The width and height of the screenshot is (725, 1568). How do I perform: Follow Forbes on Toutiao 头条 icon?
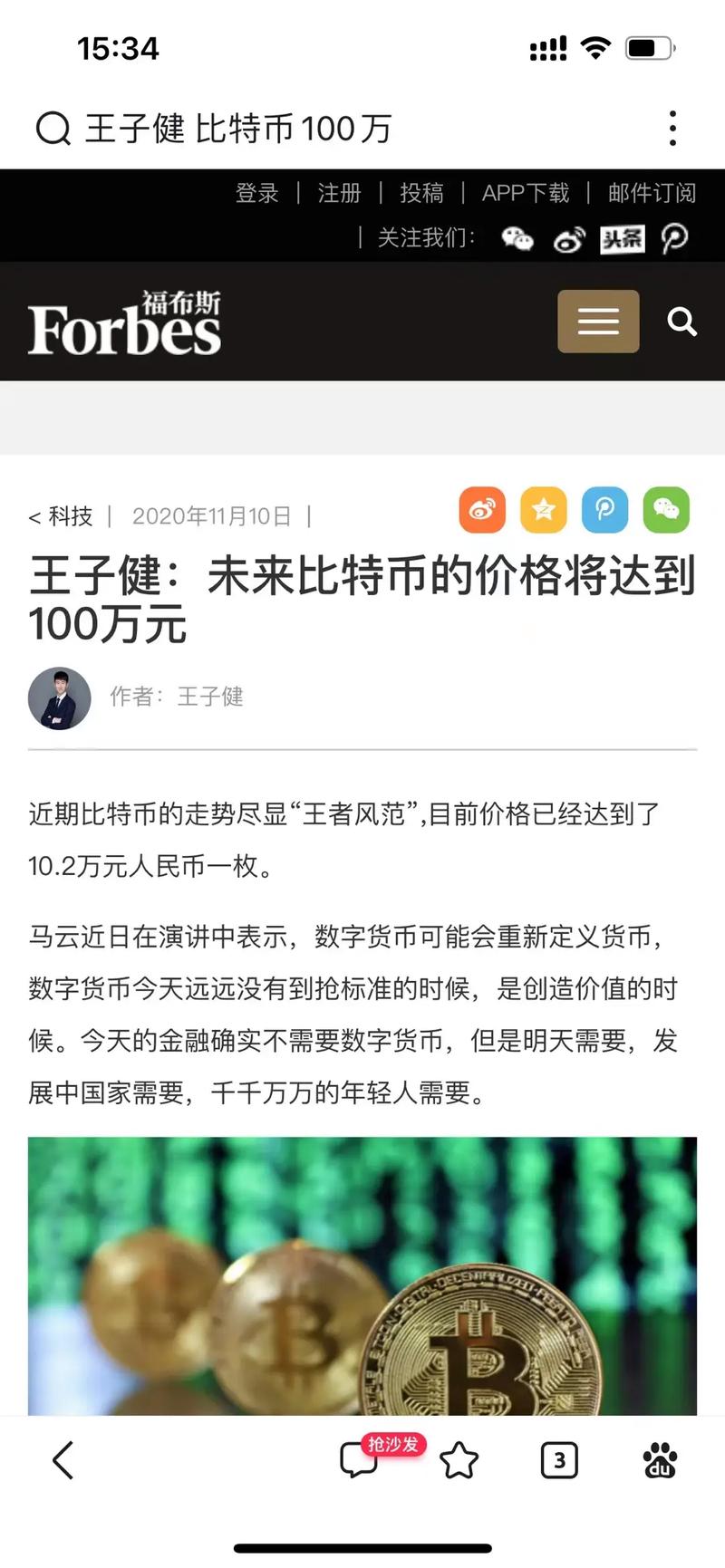pyautogui.click(x=623, y=239)
